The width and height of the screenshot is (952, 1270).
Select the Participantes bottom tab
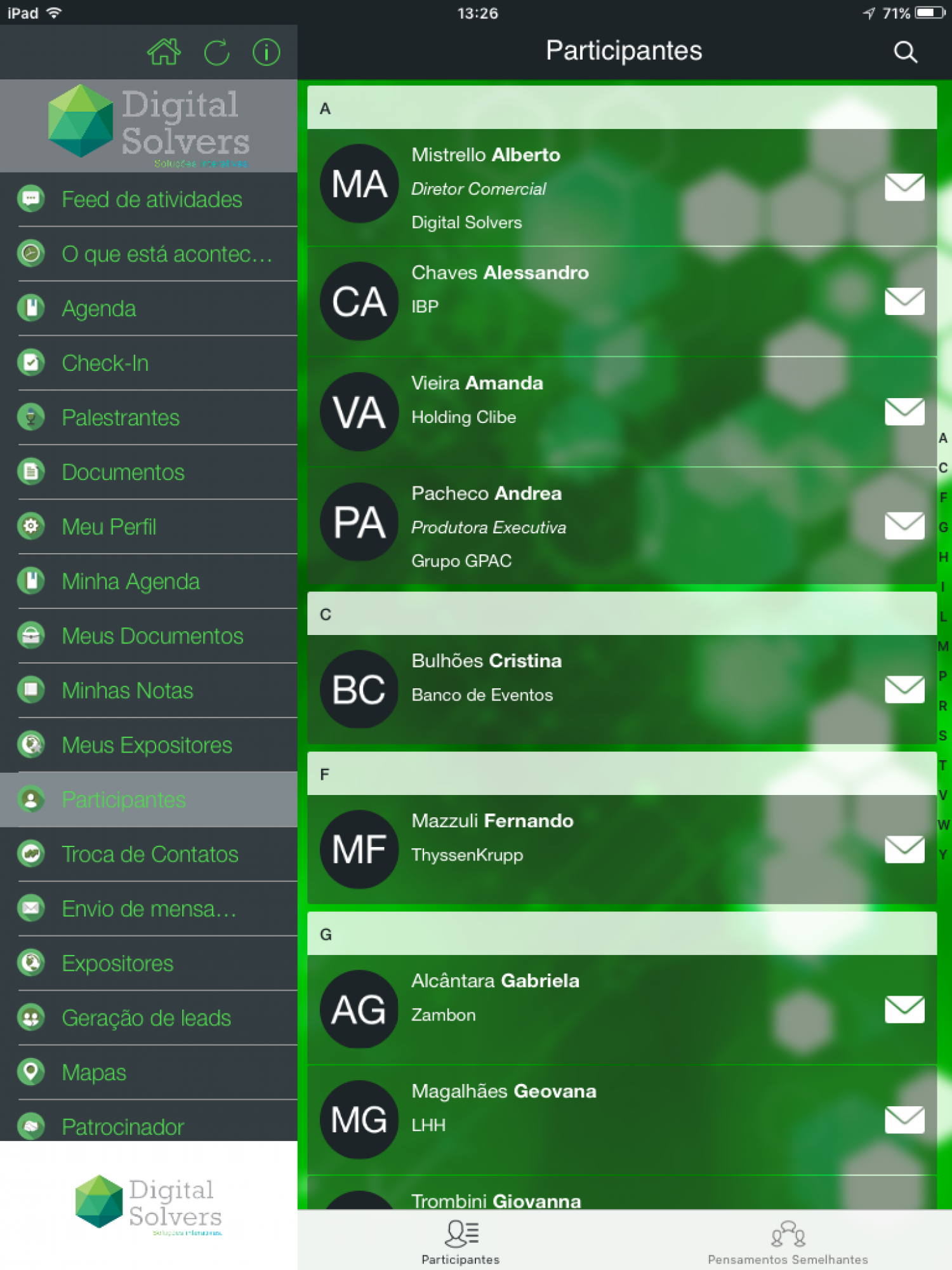[x=461, y=1241]
